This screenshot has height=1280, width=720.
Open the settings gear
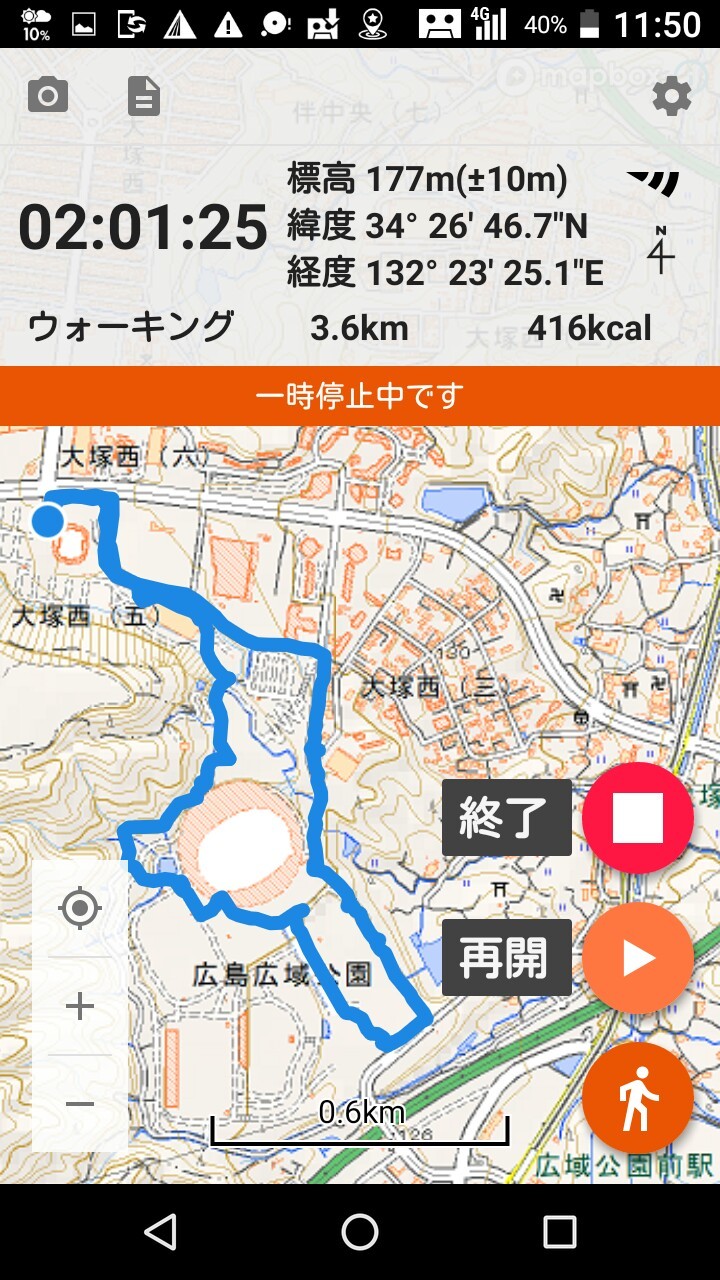pyautogui.click(x=671, y=96)
